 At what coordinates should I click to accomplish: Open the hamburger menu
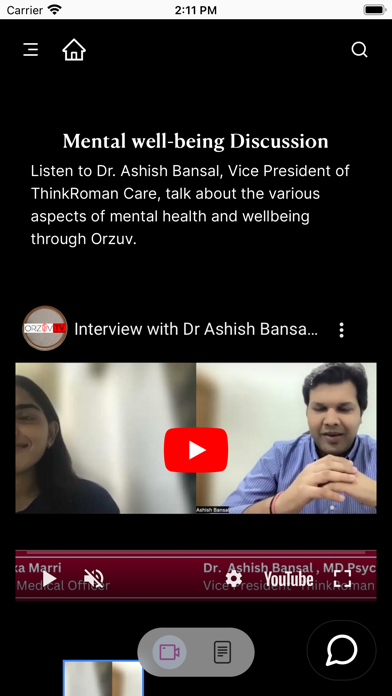[31, 50]
